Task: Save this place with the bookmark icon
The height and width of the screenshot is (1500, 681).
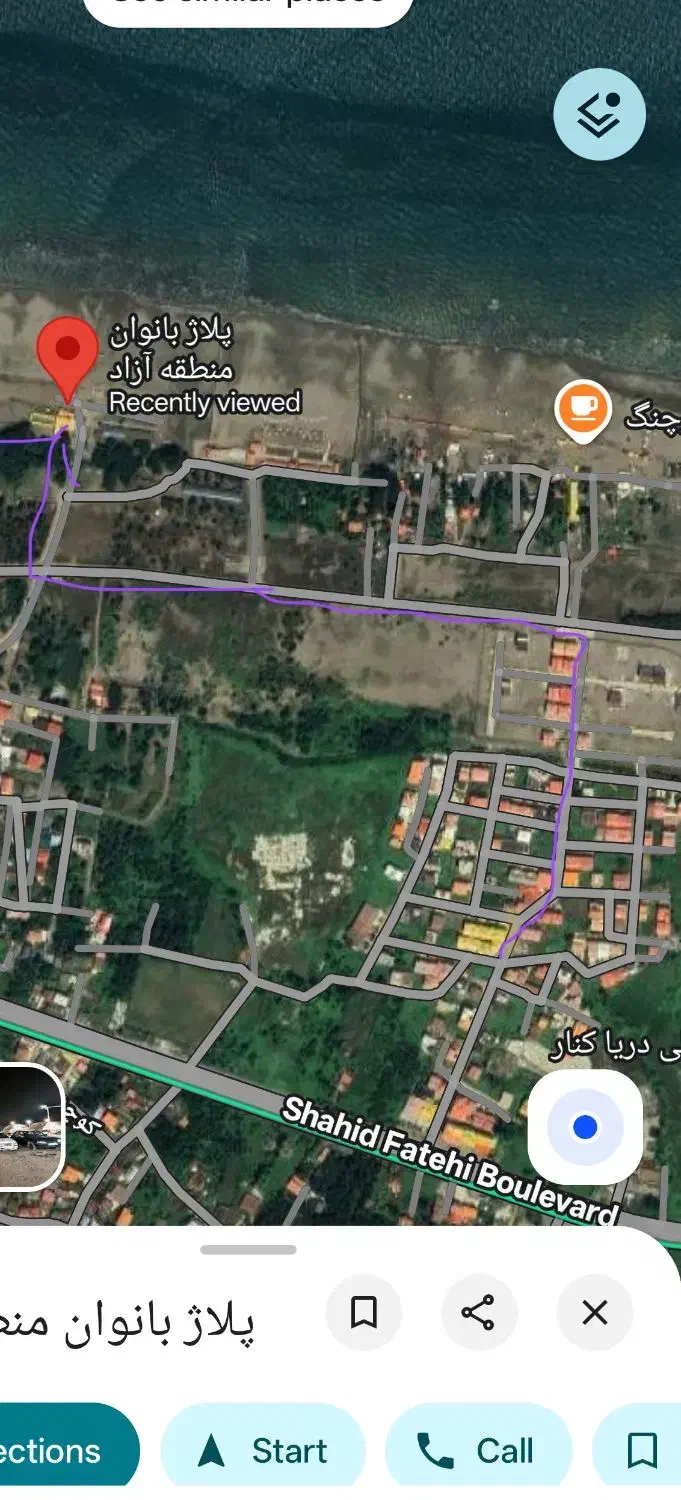Action: click(364, 1312)
